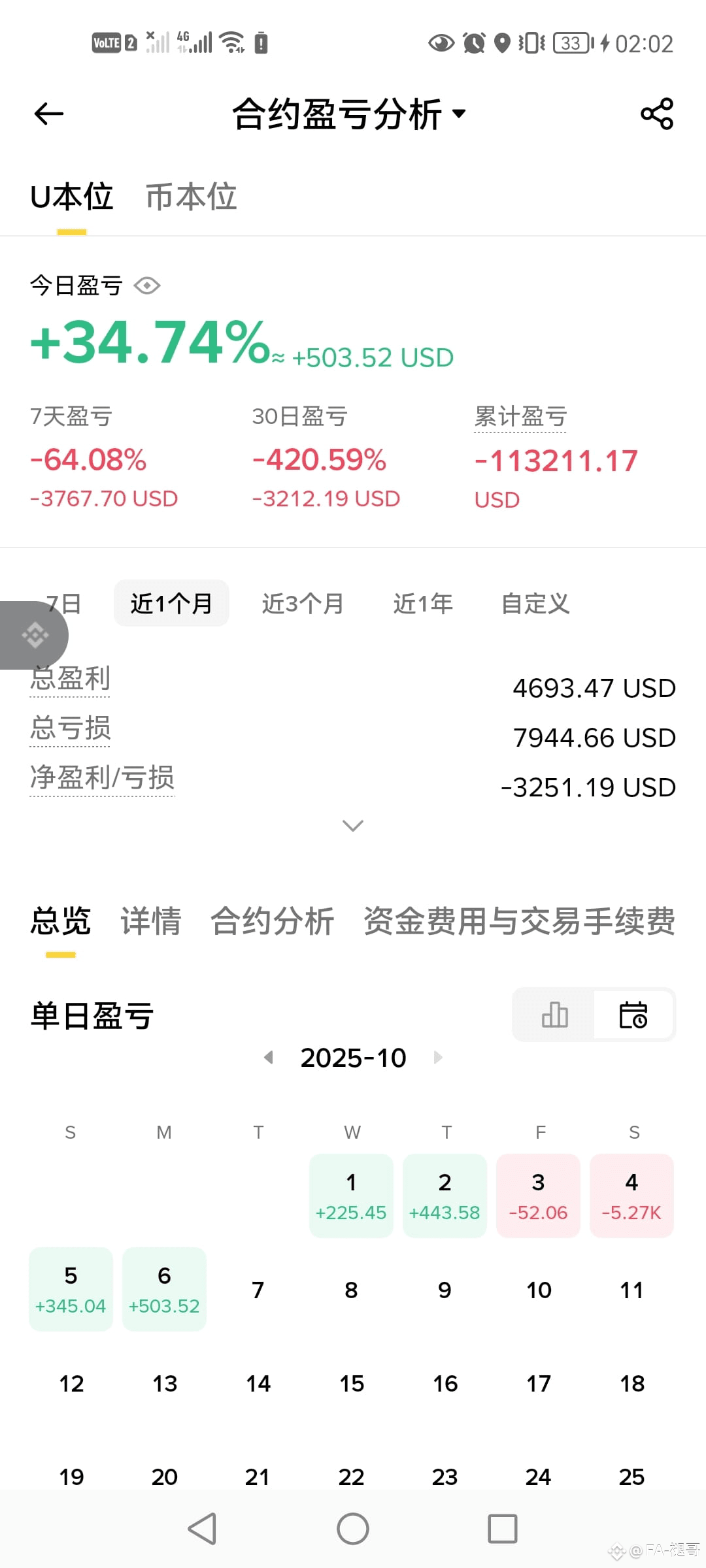
Task: Open October 6 with +503.52 profit
Action: click(164, 1289)
